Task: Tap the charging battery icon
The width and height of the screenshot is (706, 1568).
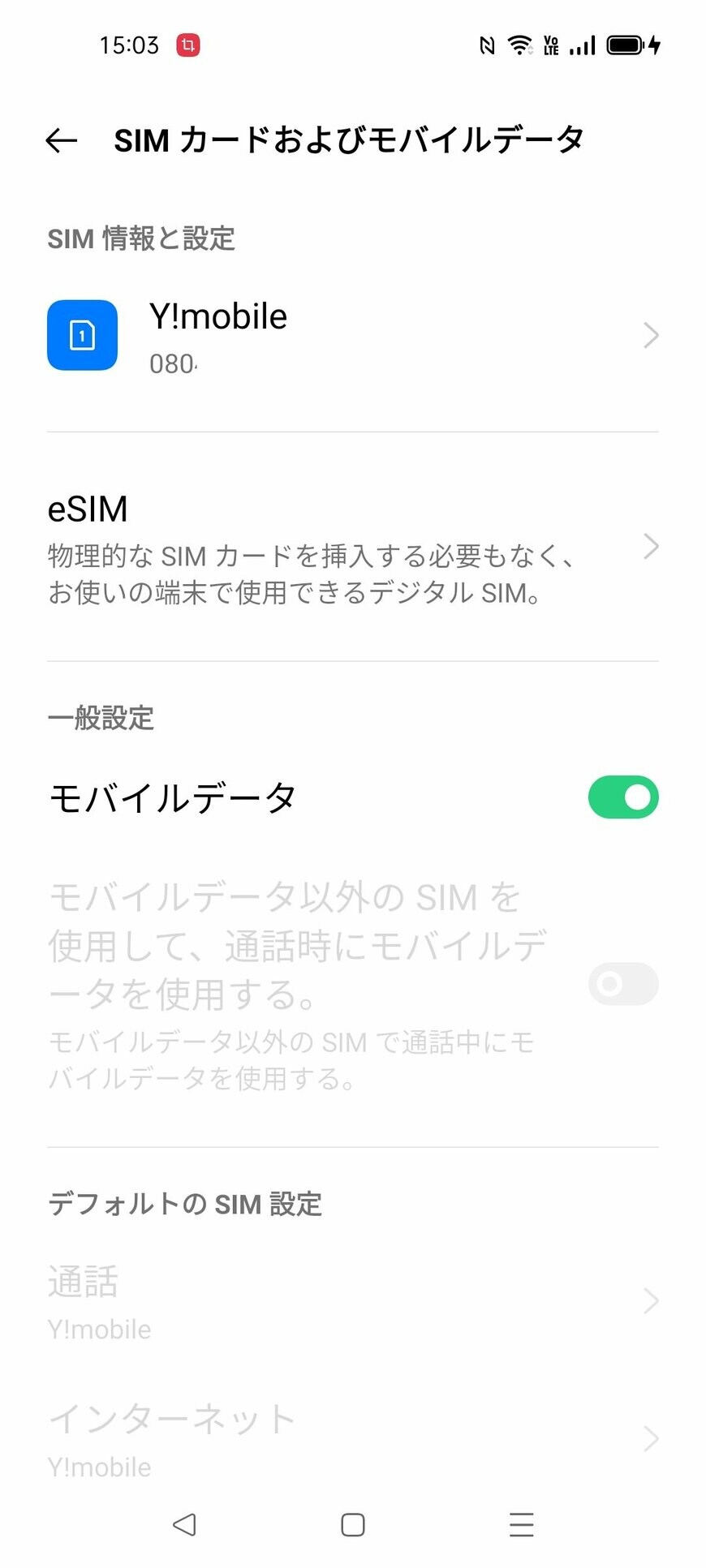Action: pyautogui.click(x=625, y=45)
